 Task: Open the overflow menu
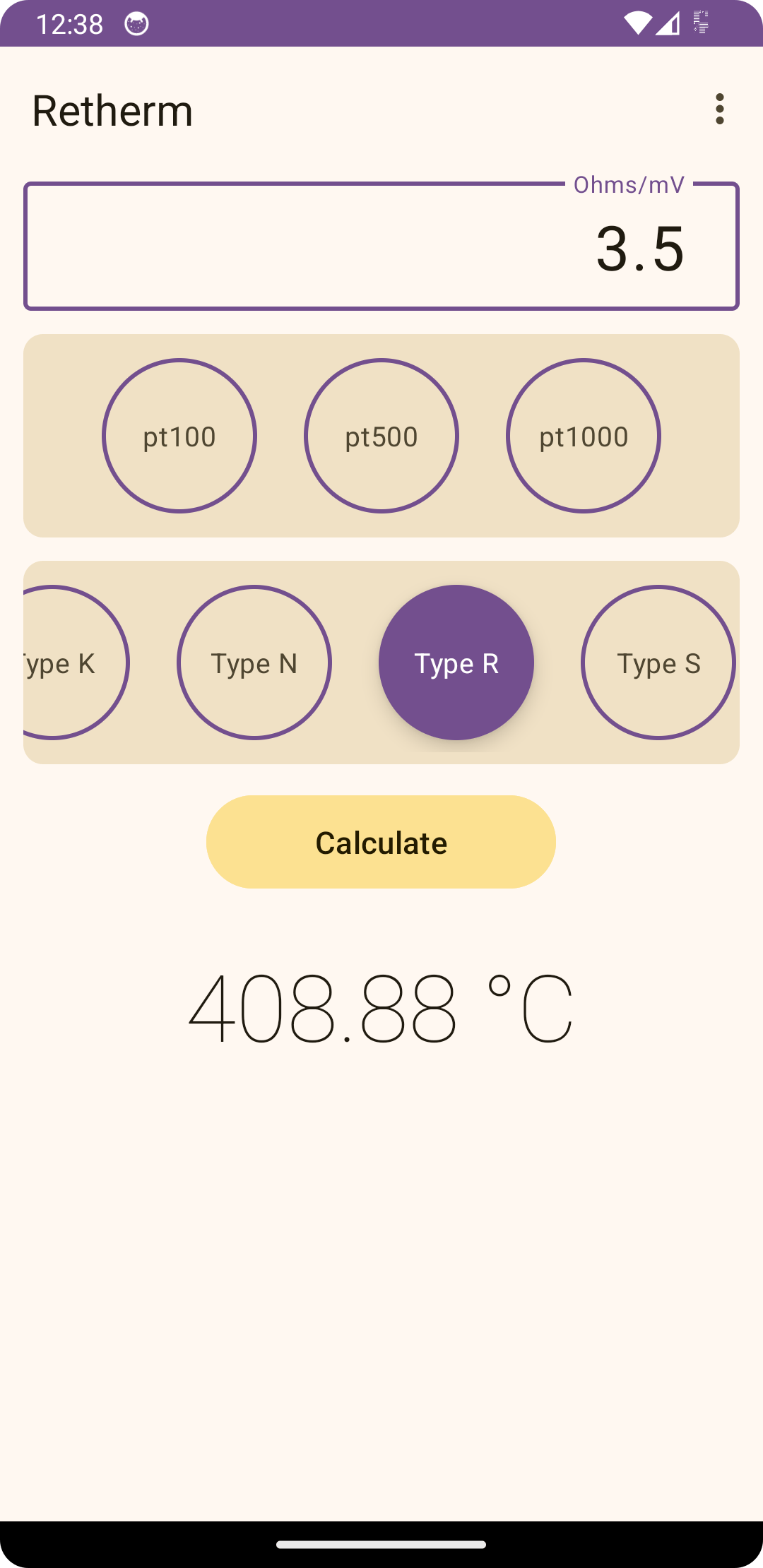pyautogui.click(x=719, y=109)
